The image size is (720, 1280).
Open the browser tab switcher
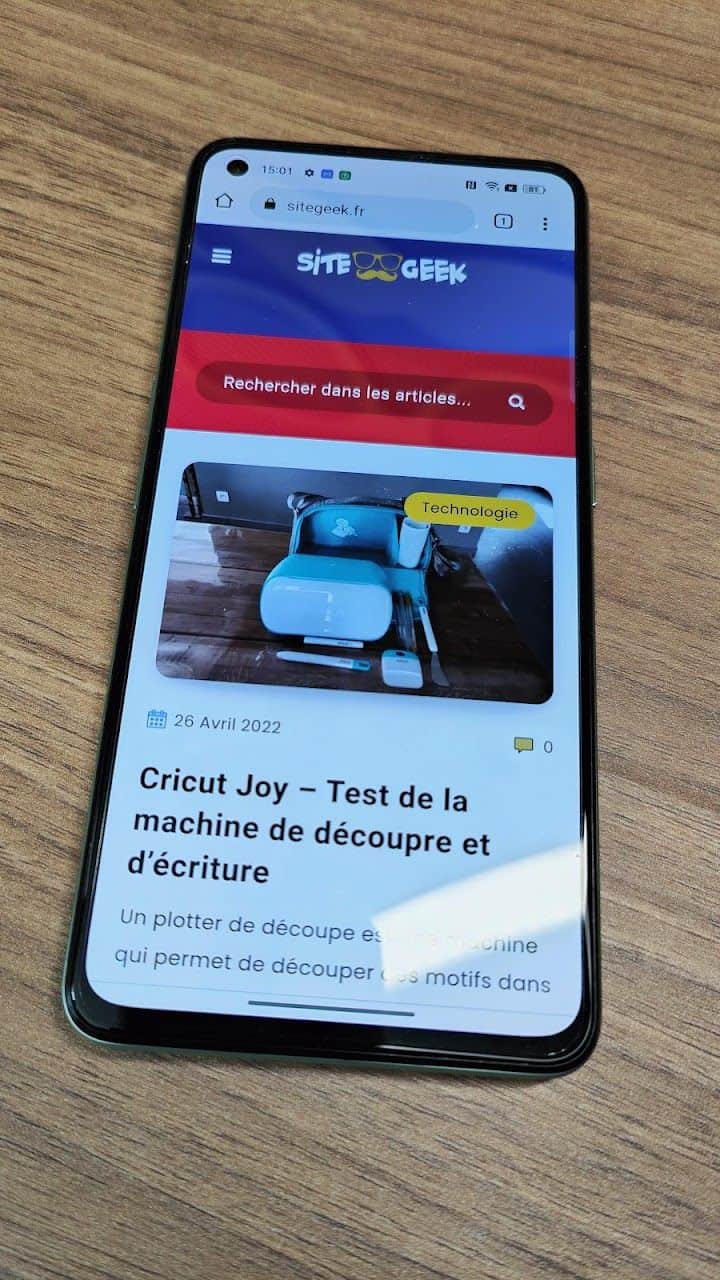pos(503,221)
